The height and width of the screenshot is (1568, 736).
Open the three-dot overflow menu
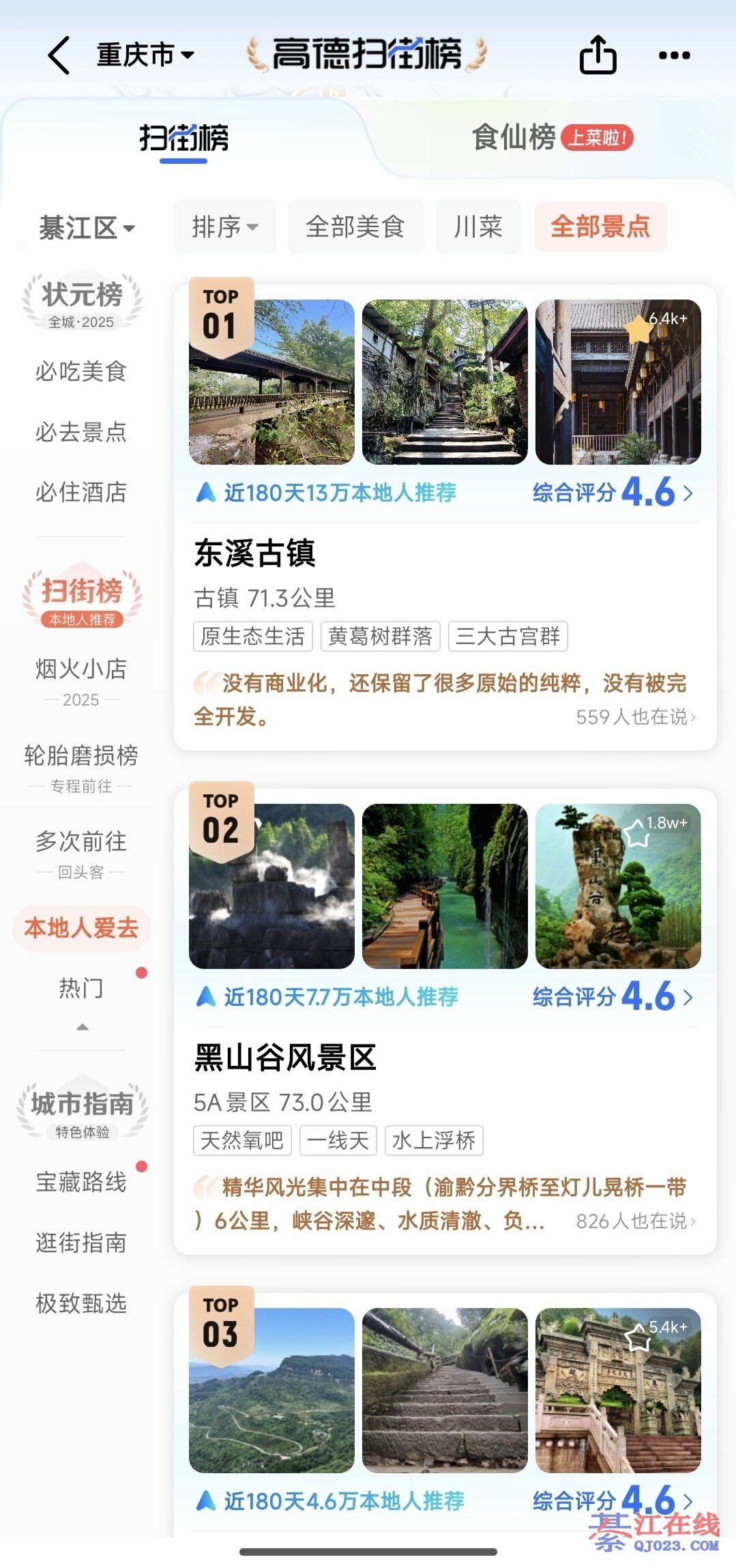(674, 55)
